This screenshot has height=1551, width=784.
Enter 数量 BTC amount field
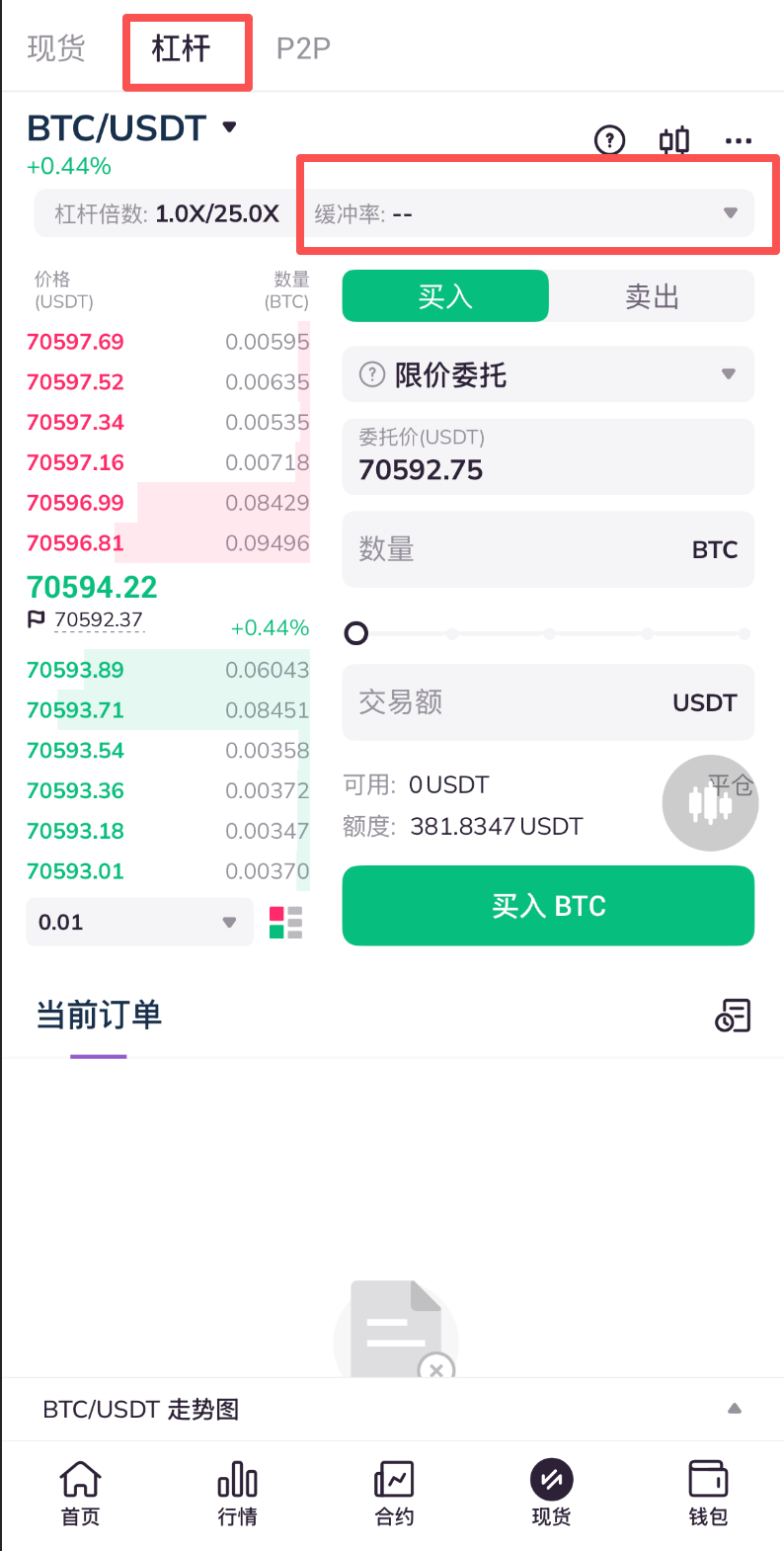click(x=548, y=549)
